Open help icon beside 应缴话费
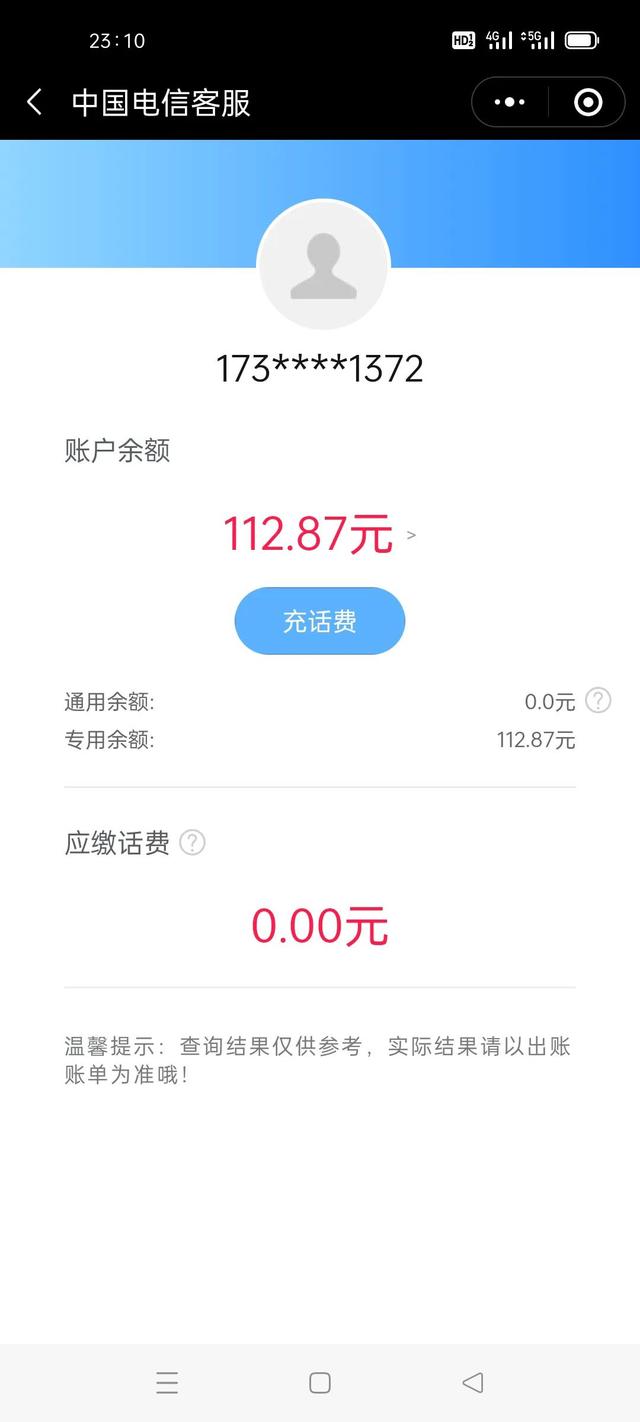 [192, 843]
